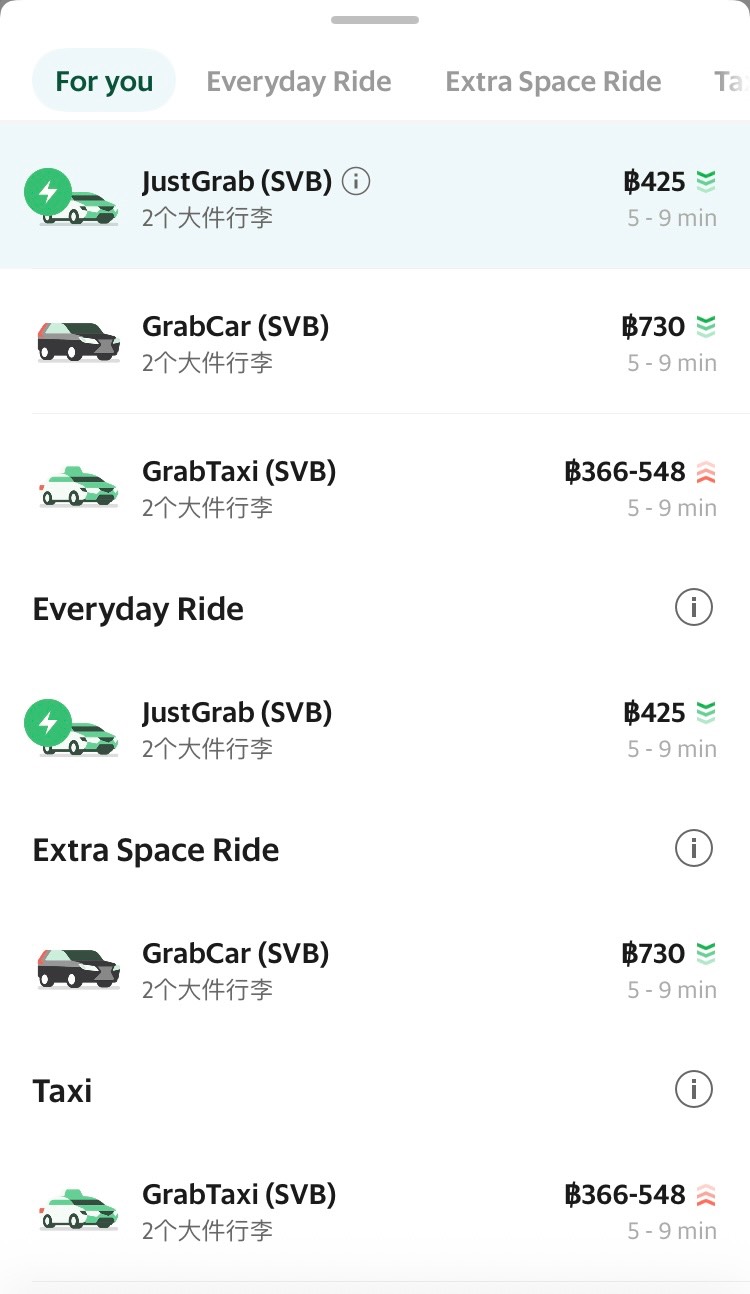Select GrabTaxi (SVB) in the For you list
Screen dimensions: 750x1294
(x=375, y=486)
